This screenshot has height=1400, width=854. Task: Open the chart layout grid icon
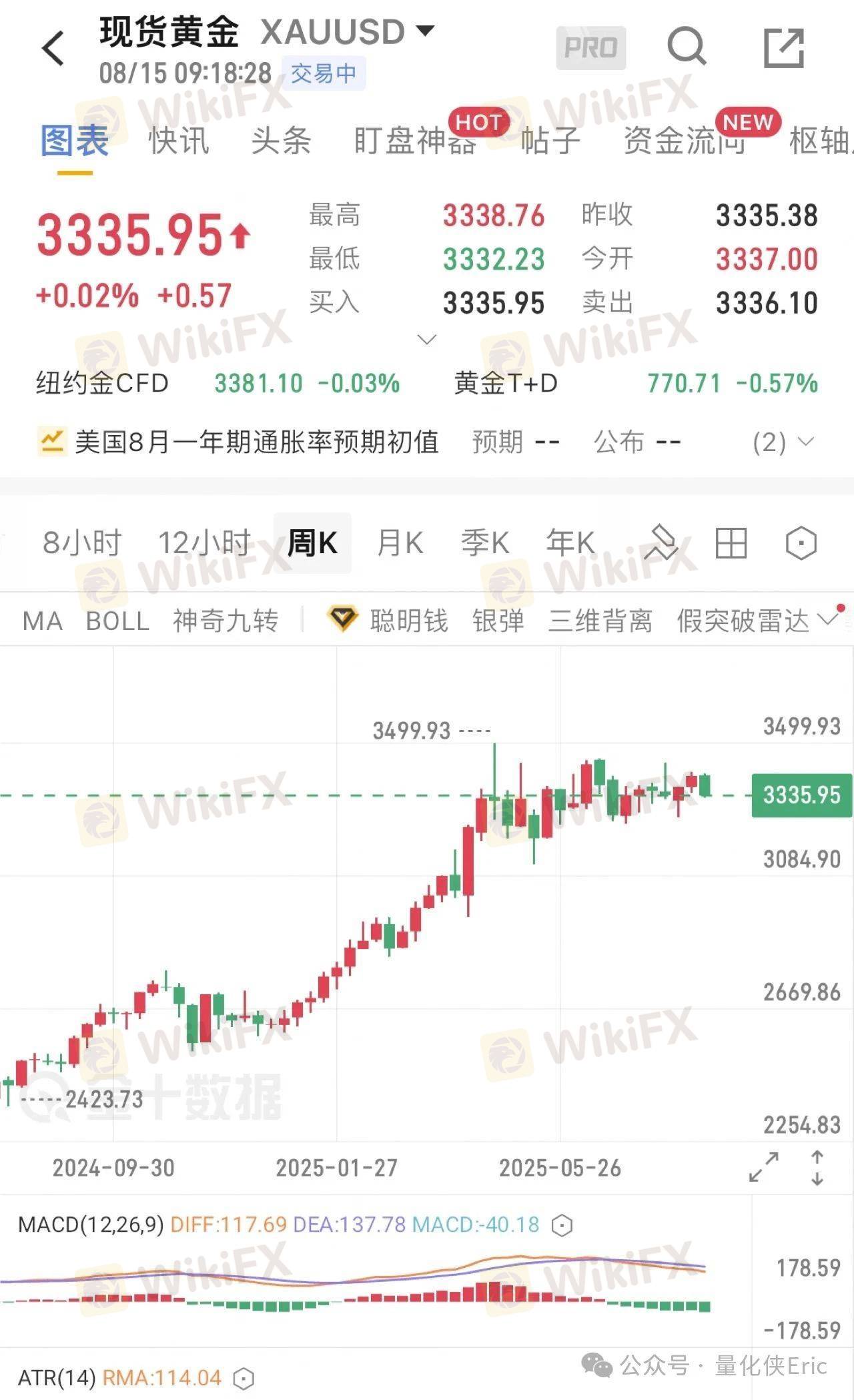(731, 543)
